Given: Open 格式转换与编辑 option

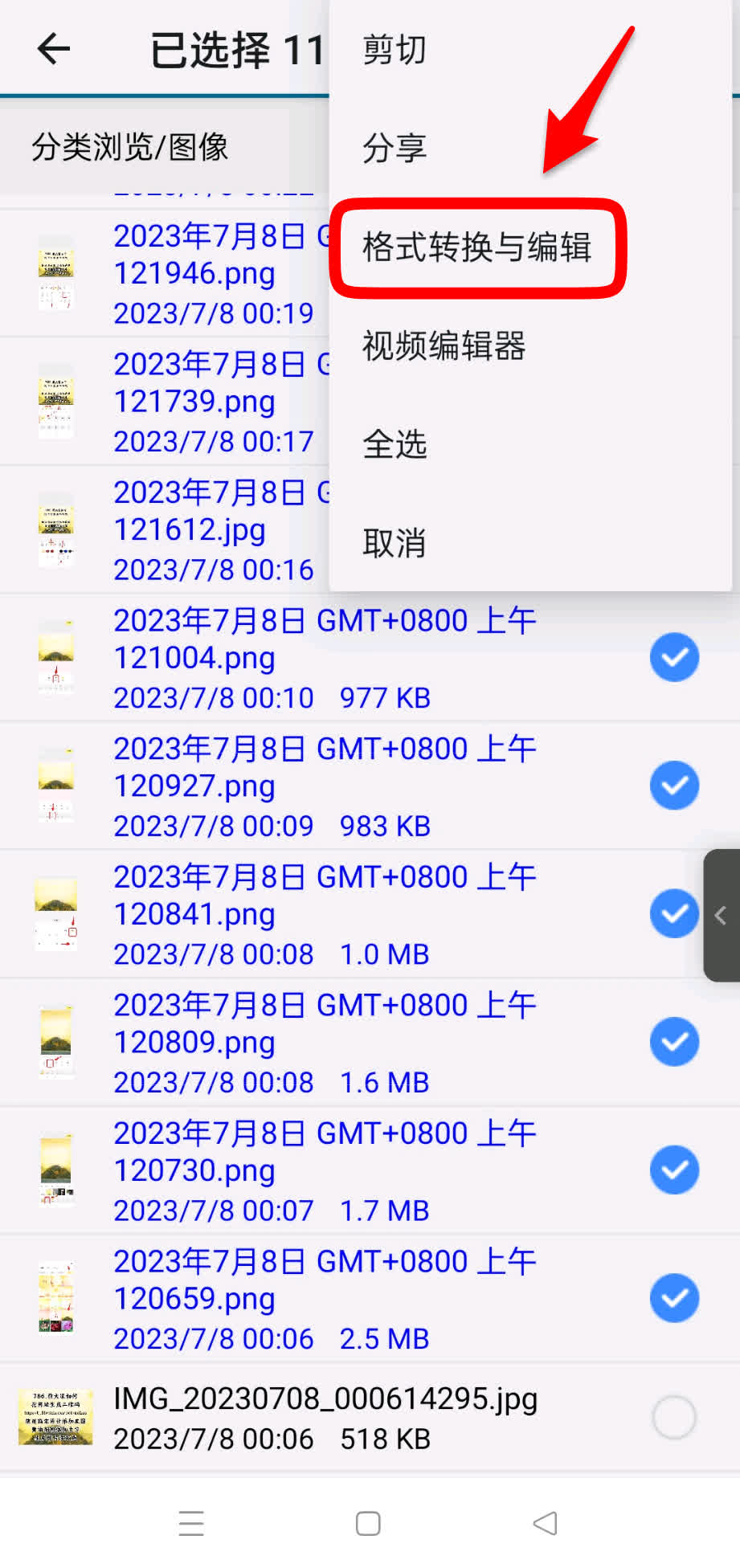Looking at the screenshot, I should coord(477,247).
